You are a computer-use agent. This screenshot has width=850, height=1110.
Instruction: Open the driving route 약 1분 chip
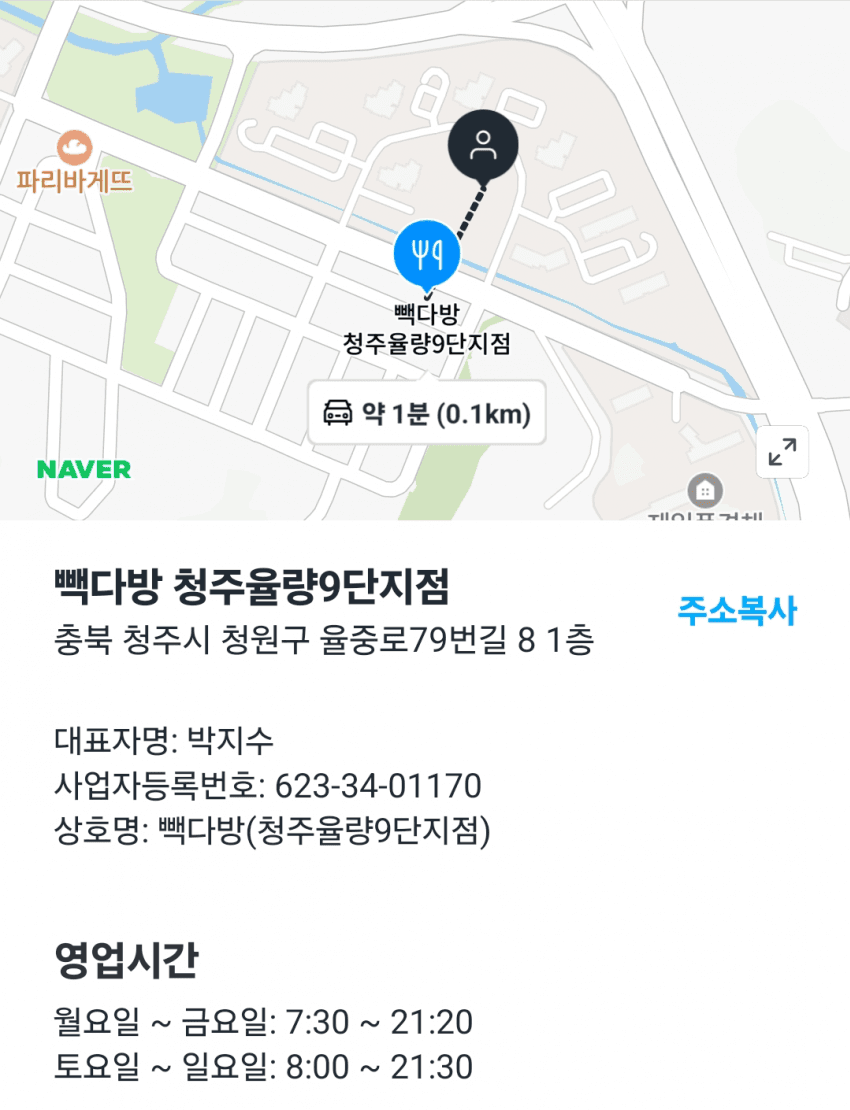tap(426, 413)
